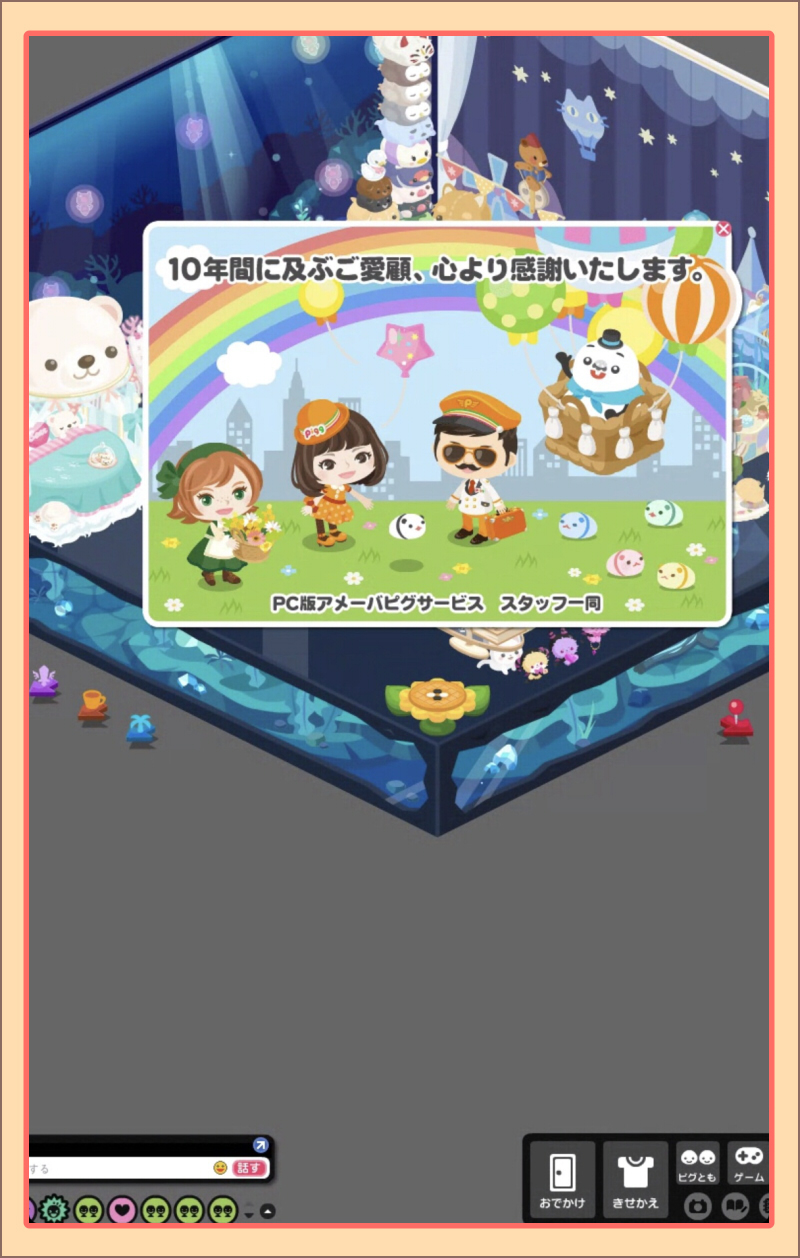Image resolution: width=800 pixels, height=1258 pixels.
Task: Close the 10th anniversary thank-you popup
Action: point(723,229)
